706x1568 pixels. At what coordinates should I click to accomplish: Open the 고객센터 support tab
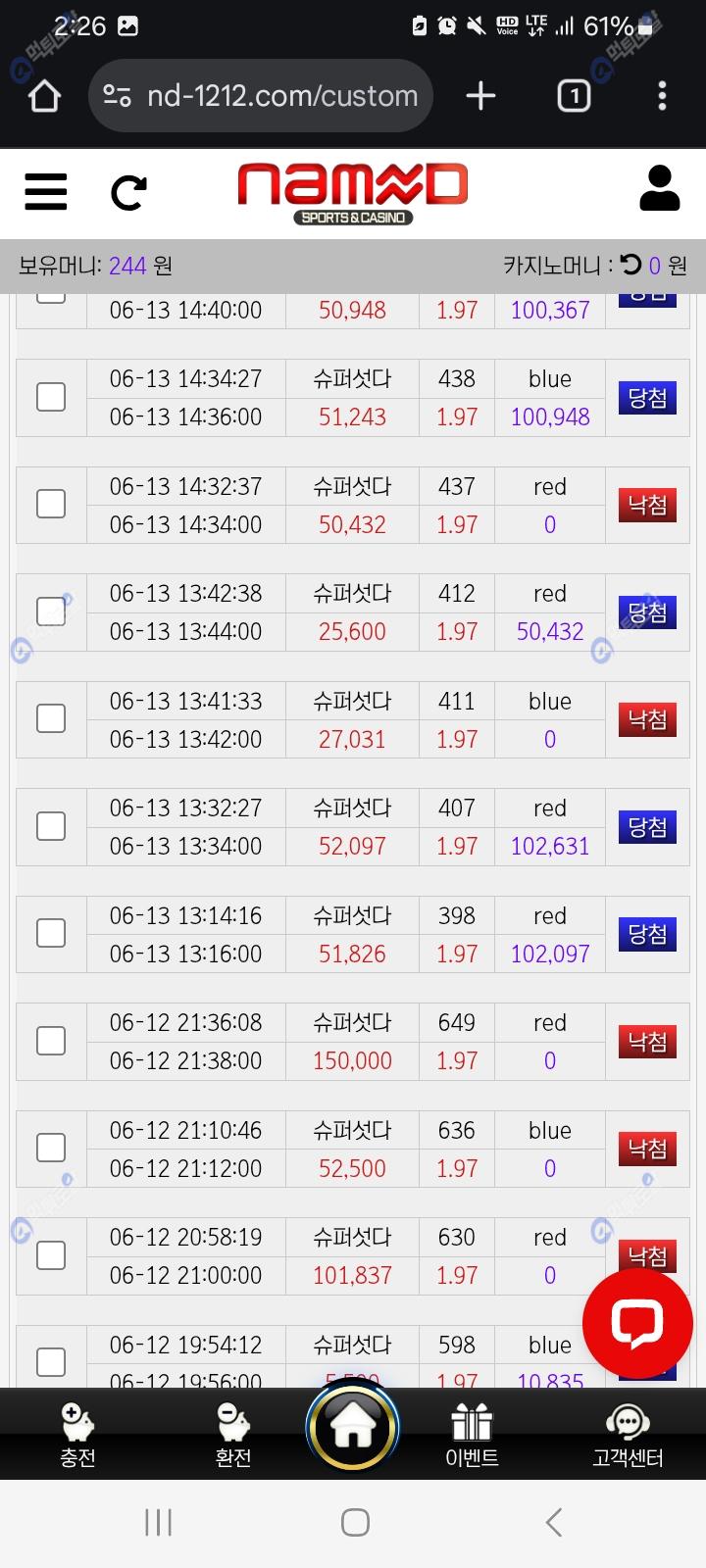point(628,1435)
